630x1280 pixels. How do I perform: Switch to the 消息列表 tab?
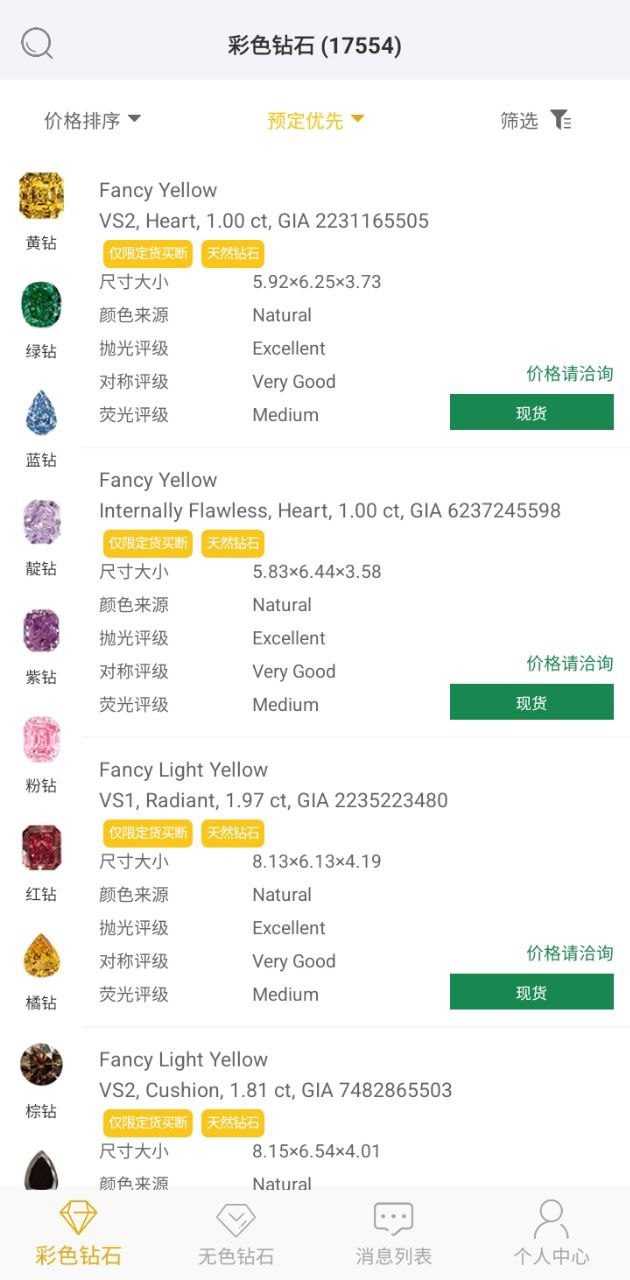[393, 1234]
